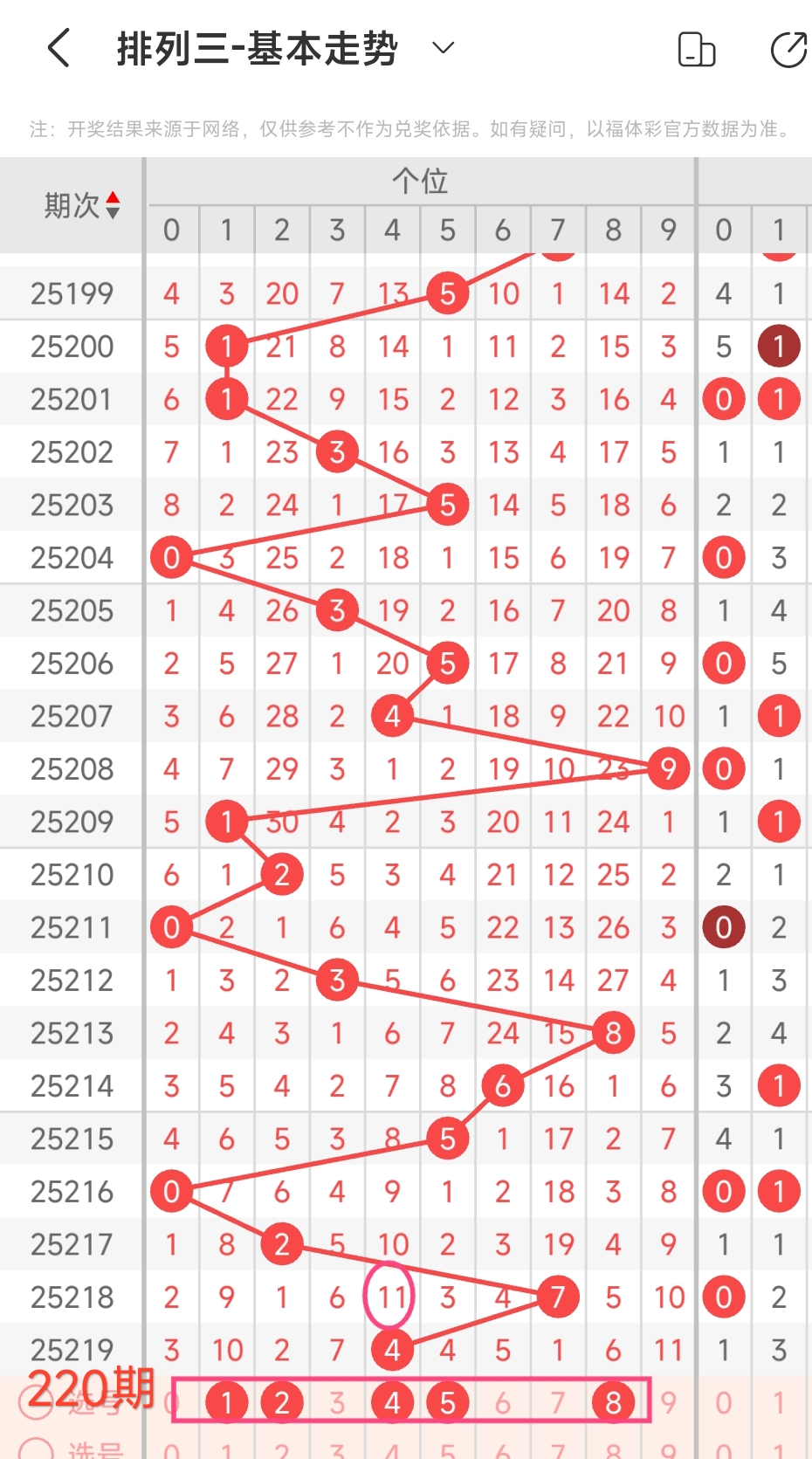Viewport: 812px width, 1459px height.
Task: Select digit 3 in the first 选号 row
Action: [337, 1402]
